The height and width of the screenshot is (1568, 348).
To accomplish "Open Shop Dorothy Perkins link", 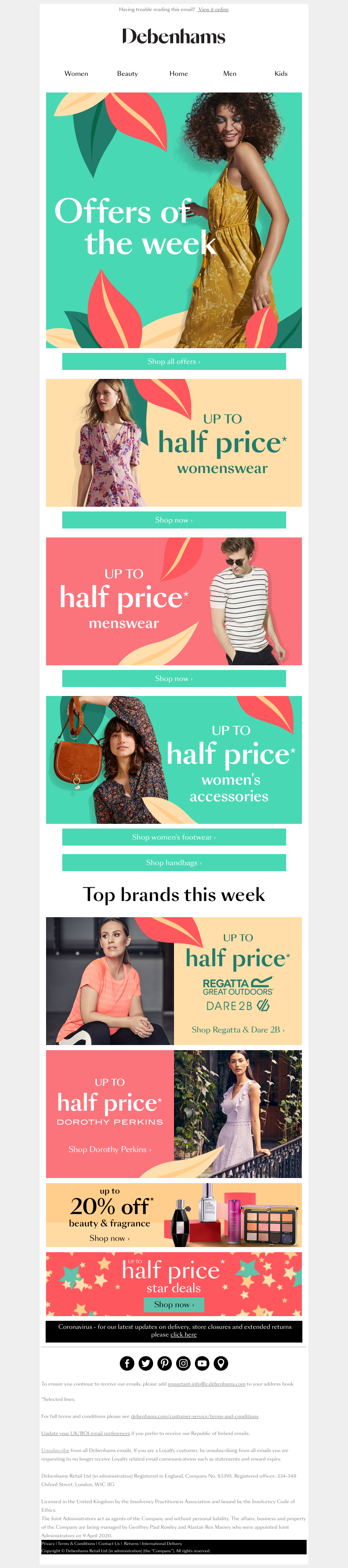I will pyautogui.click(x=110, y=1149).
